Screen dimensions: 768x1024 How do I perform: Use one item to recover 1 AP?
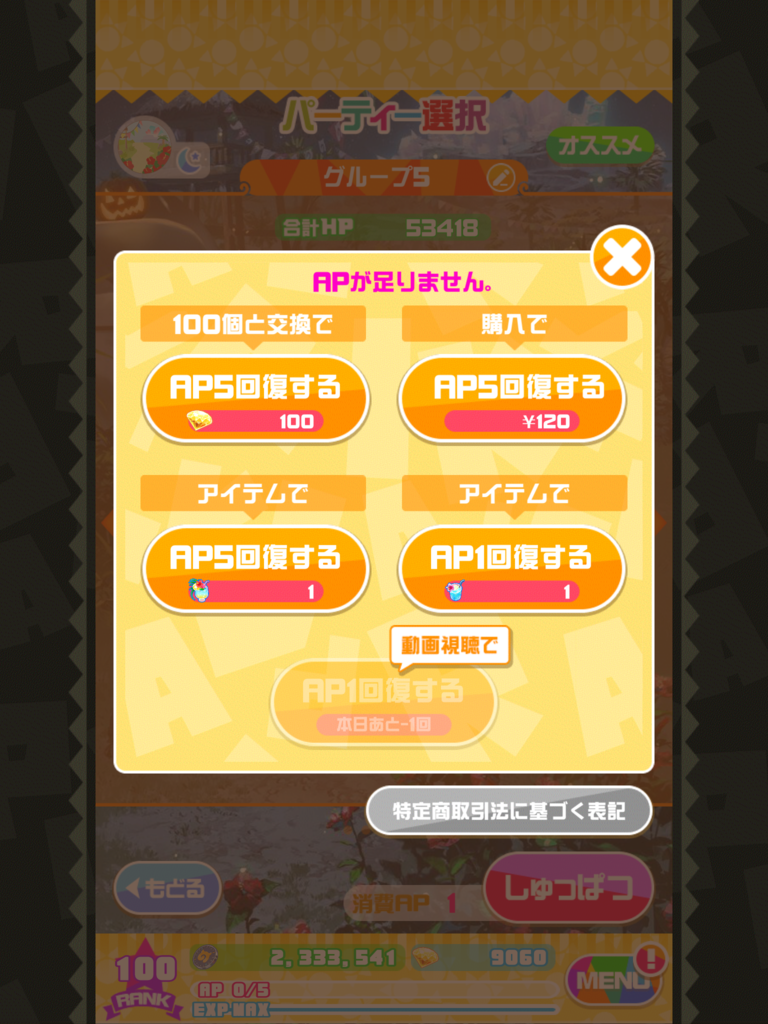512,570
